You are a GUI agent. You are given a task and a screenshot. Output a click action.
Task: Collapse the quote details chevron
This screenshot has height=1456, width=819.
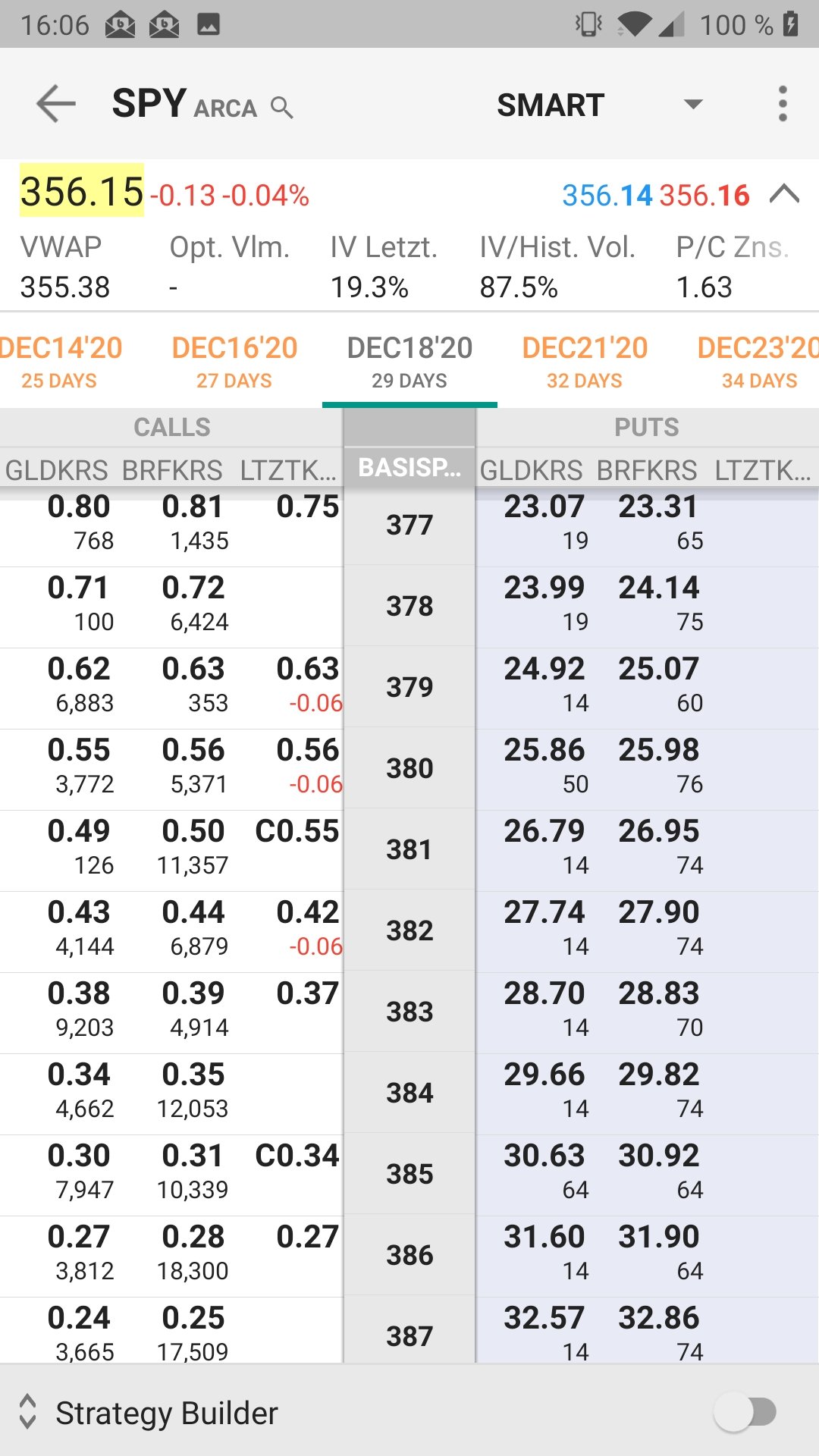pos(784,195)
